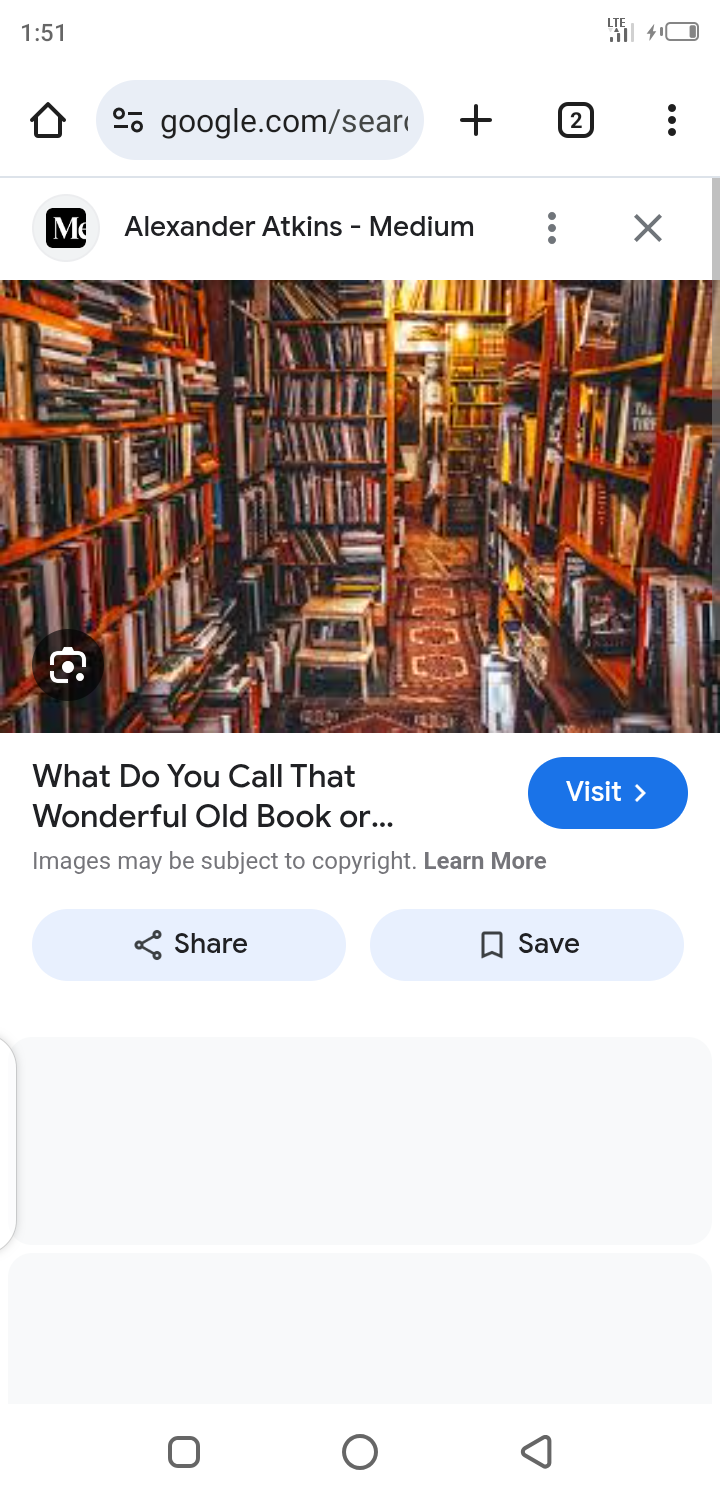Image resolution: width=720 pixels, height=1500 pixels.
Task: Share this image result
Action: pyautogui.click(x=189, y=944)
